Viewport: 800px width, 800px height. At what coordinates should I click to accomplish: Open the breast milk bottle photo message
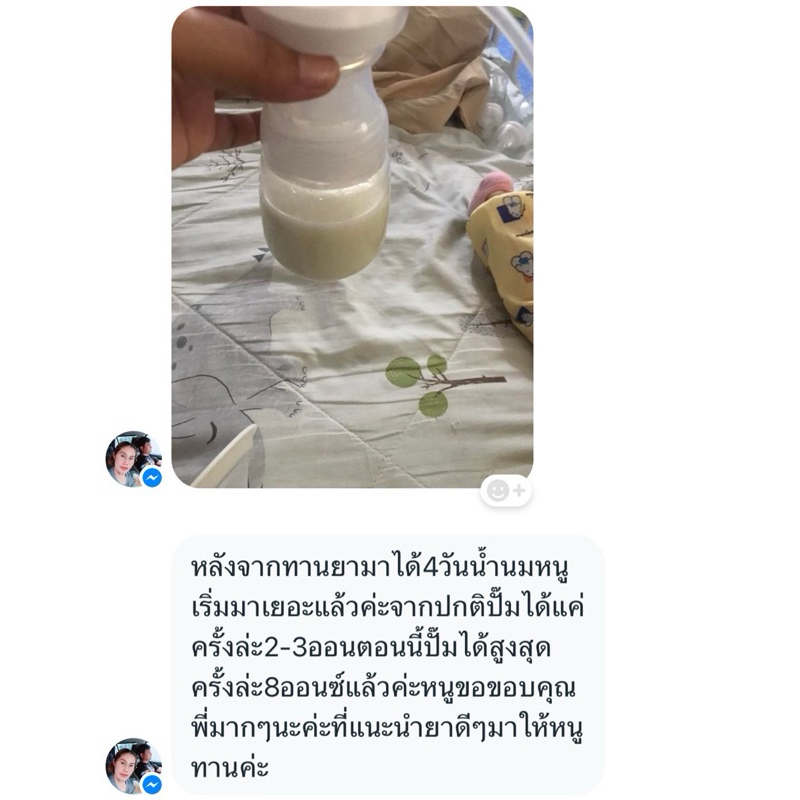point(352,247)
